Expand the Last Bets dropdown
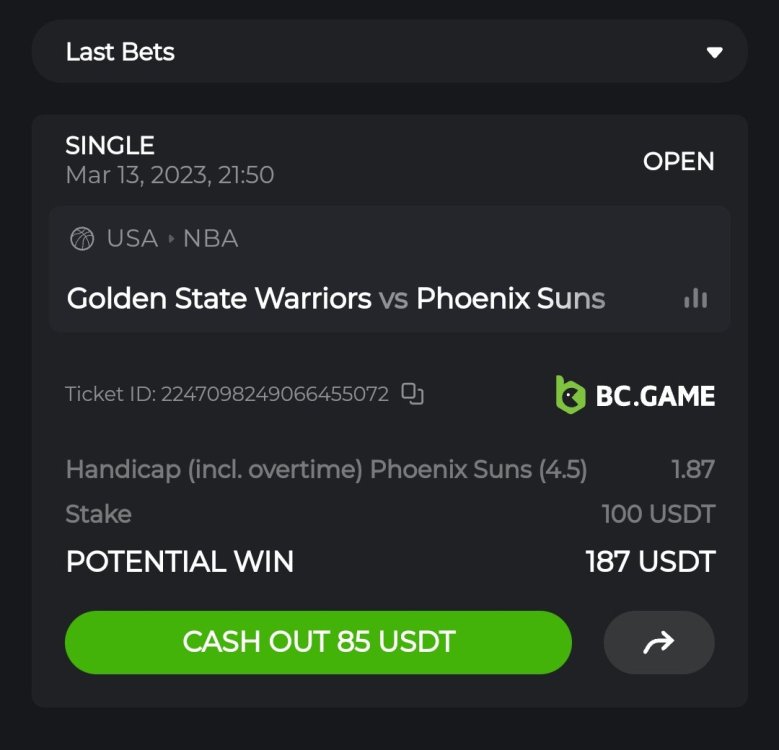This screenshot has height=750, width=779. click(713, 52)
